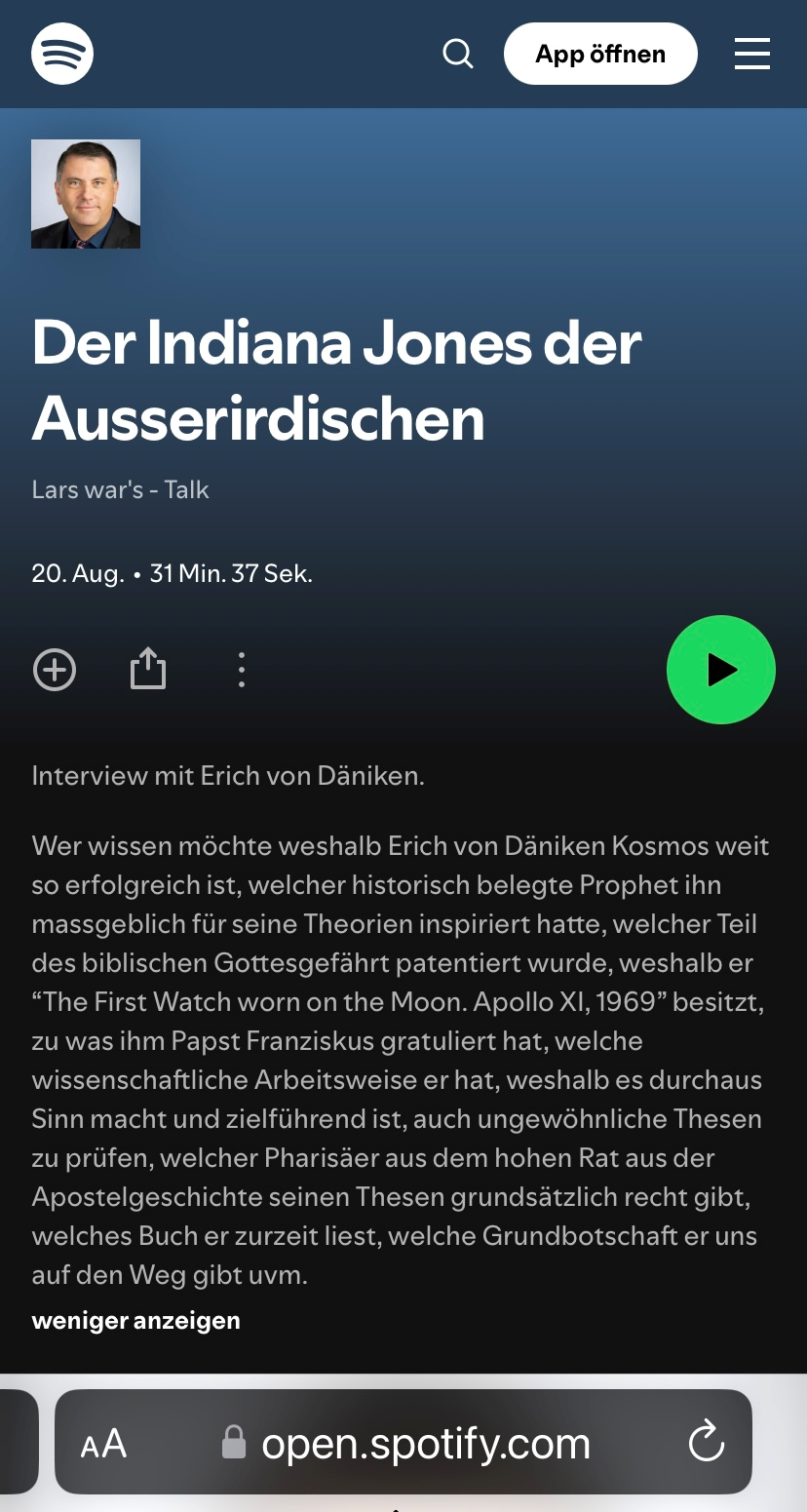
Task: Play the episode
Action: coord(721,670)
